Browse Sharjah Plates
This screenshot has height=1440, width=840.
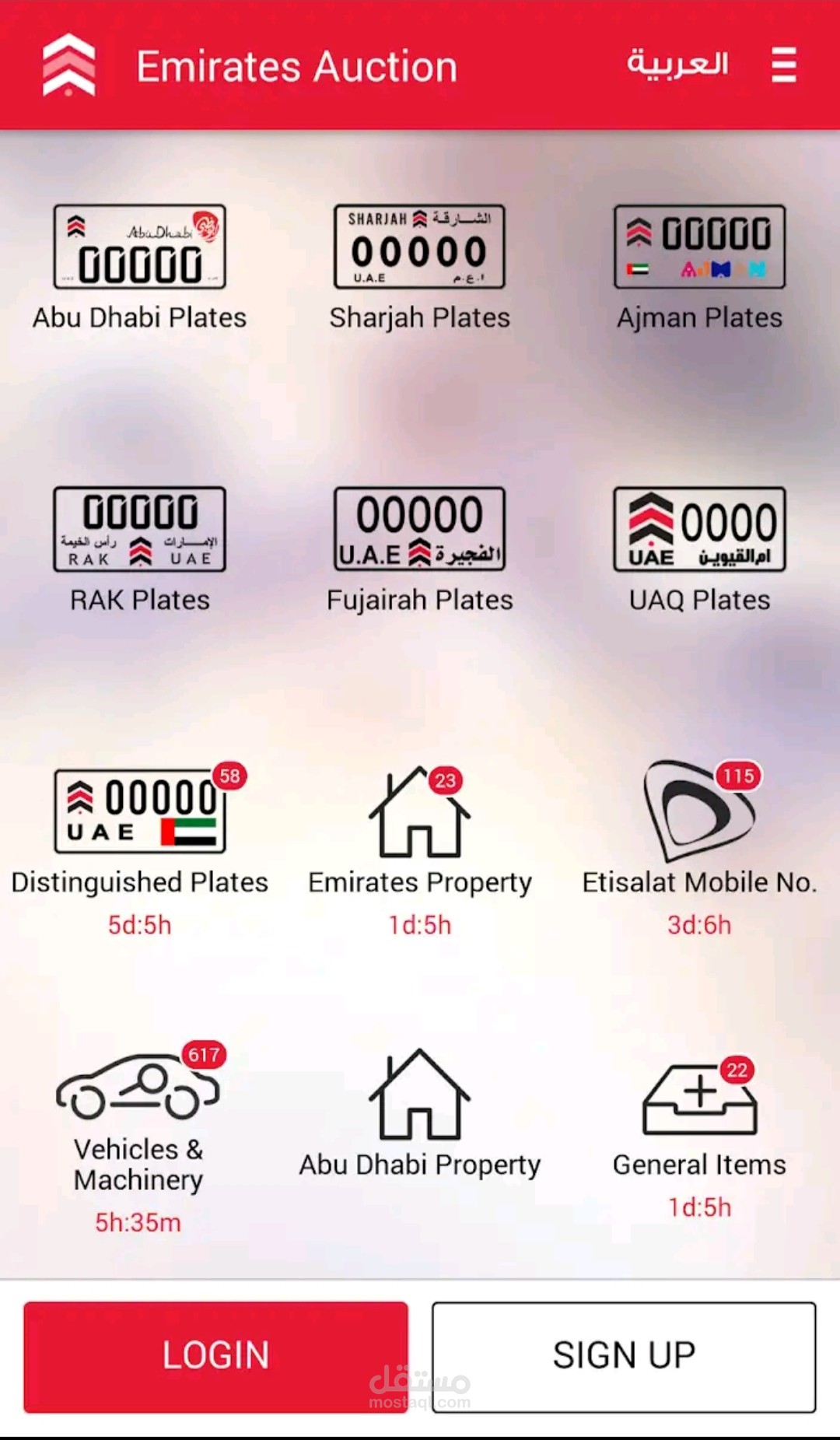pyautogui.click(x=420, y=268)
